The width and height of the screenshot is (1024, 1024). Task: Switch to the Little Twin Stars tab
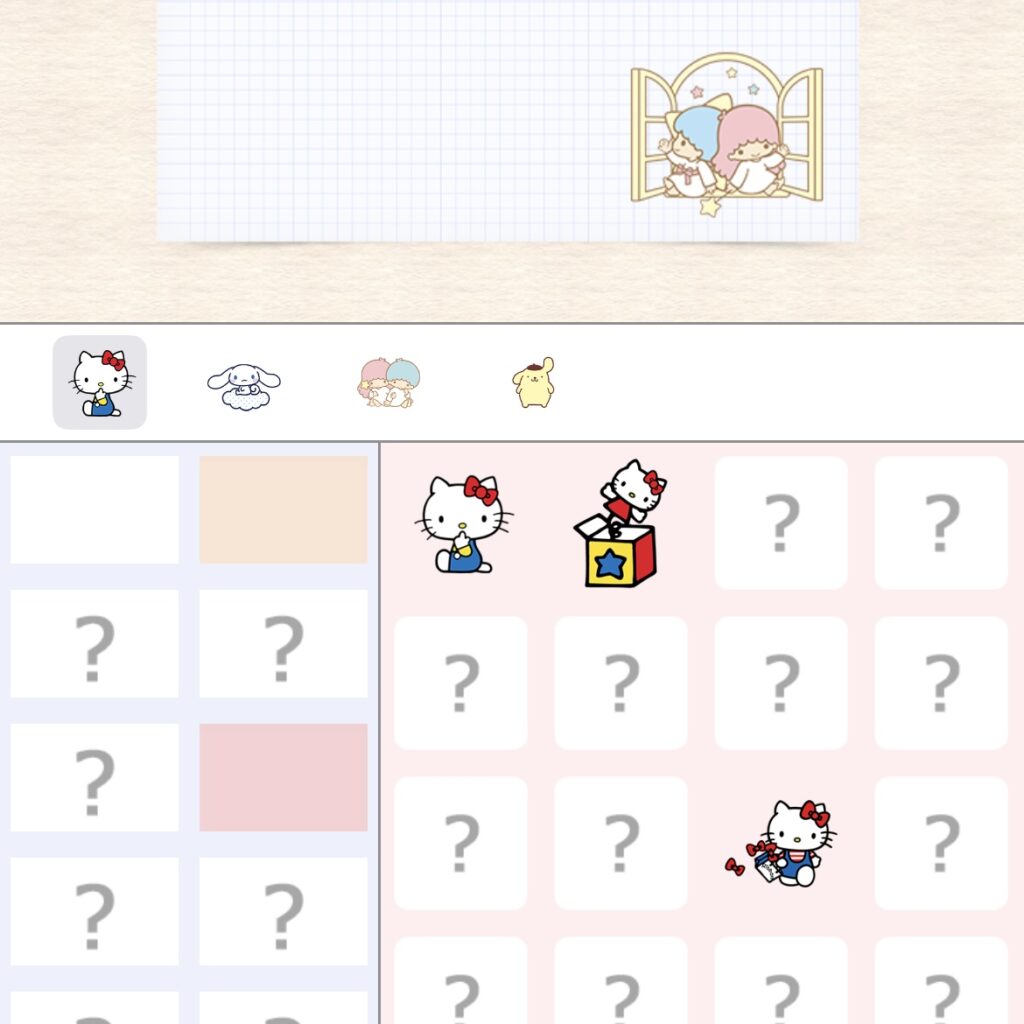(x=390, y=383)
